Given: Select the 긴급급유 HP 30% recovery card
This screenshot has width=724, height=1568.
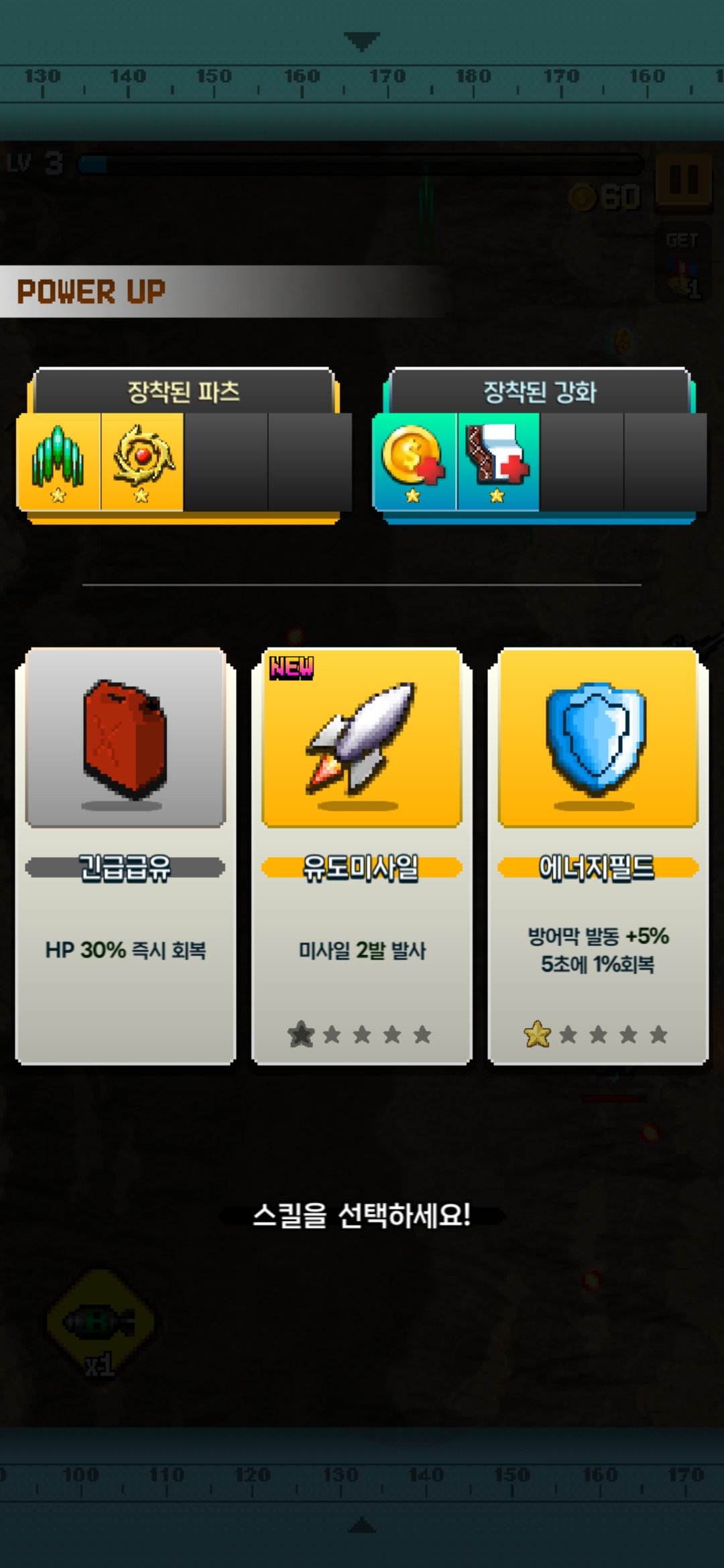Looking at the screenshot, I should (125, 854).
